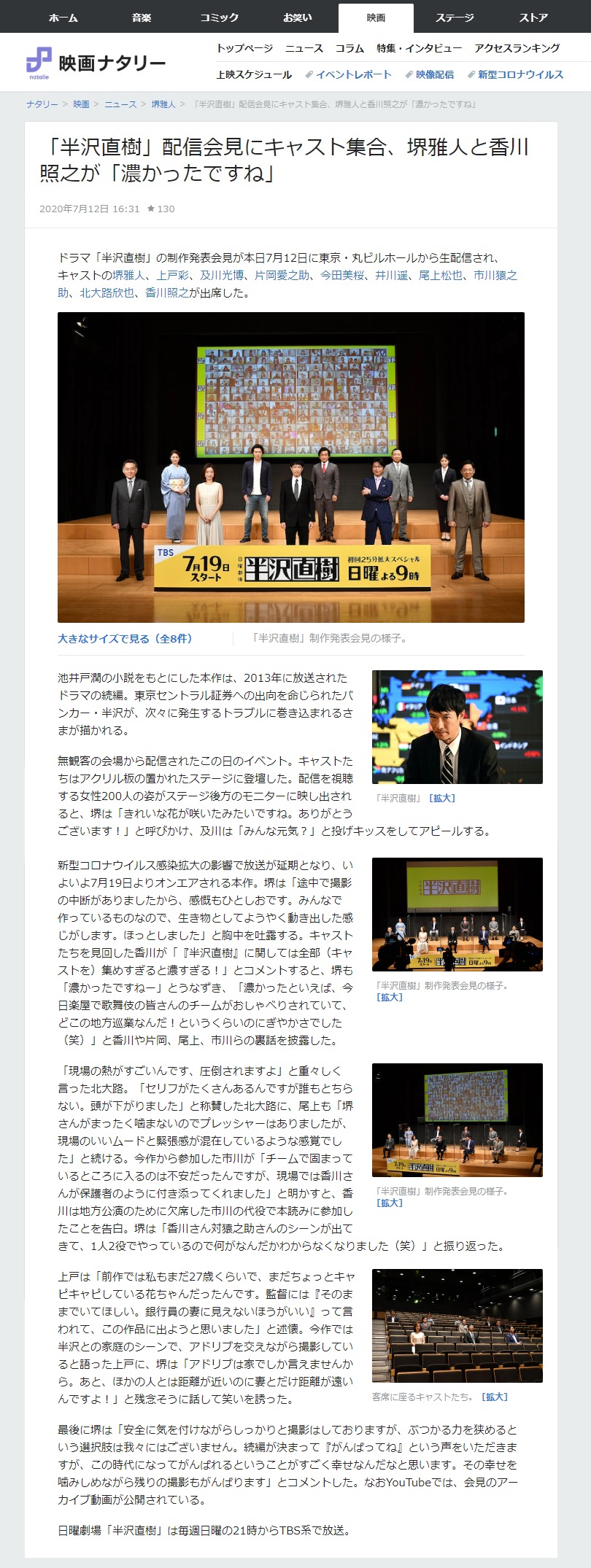Open the 映画ナタリー home logo
The height and width of the screenshot is (1568, 591).
point(96,63)
